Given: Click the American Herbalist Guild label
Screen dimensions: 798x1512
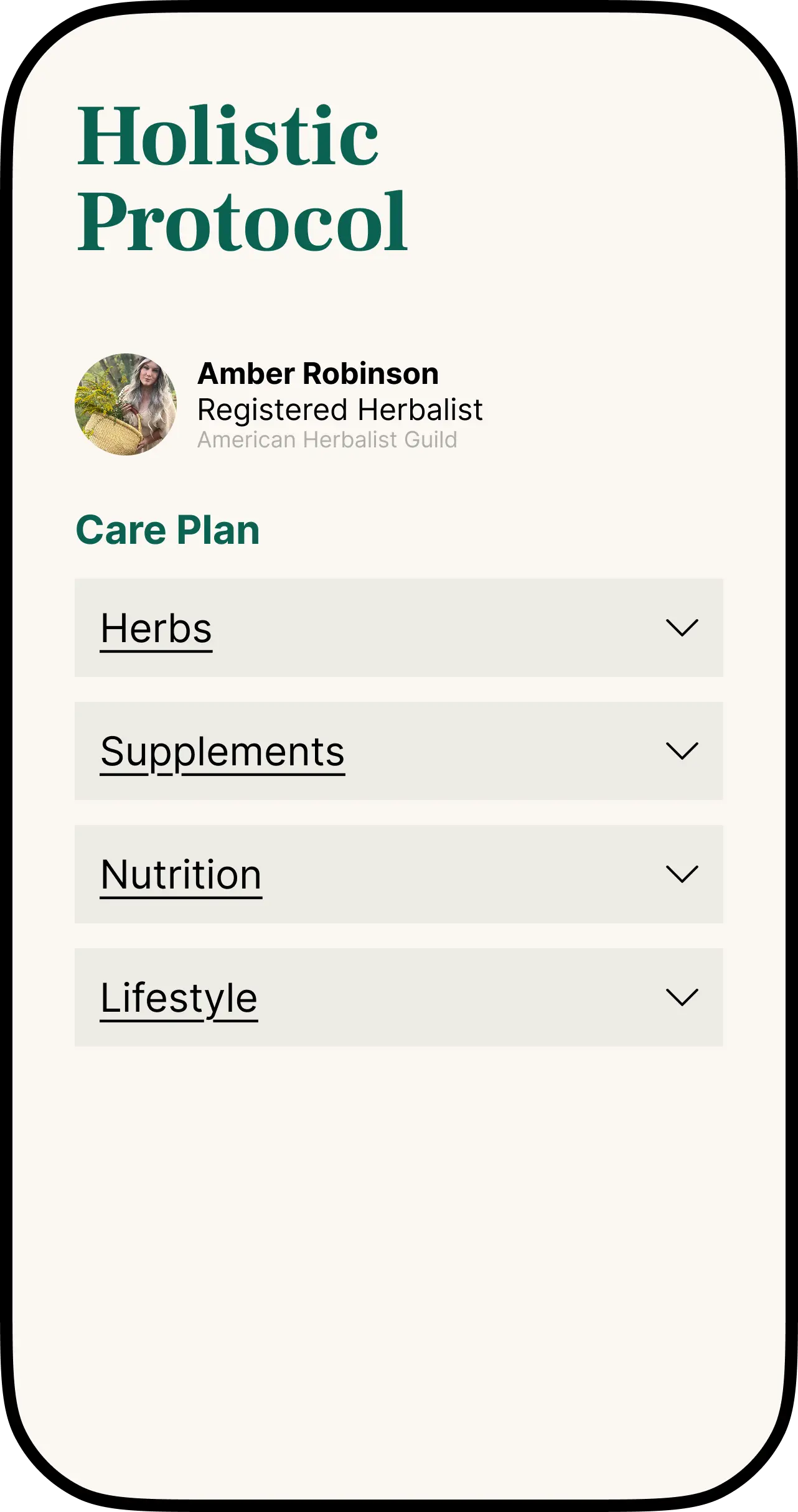Looking at the screenshot, I should click(x=328, y=440).
